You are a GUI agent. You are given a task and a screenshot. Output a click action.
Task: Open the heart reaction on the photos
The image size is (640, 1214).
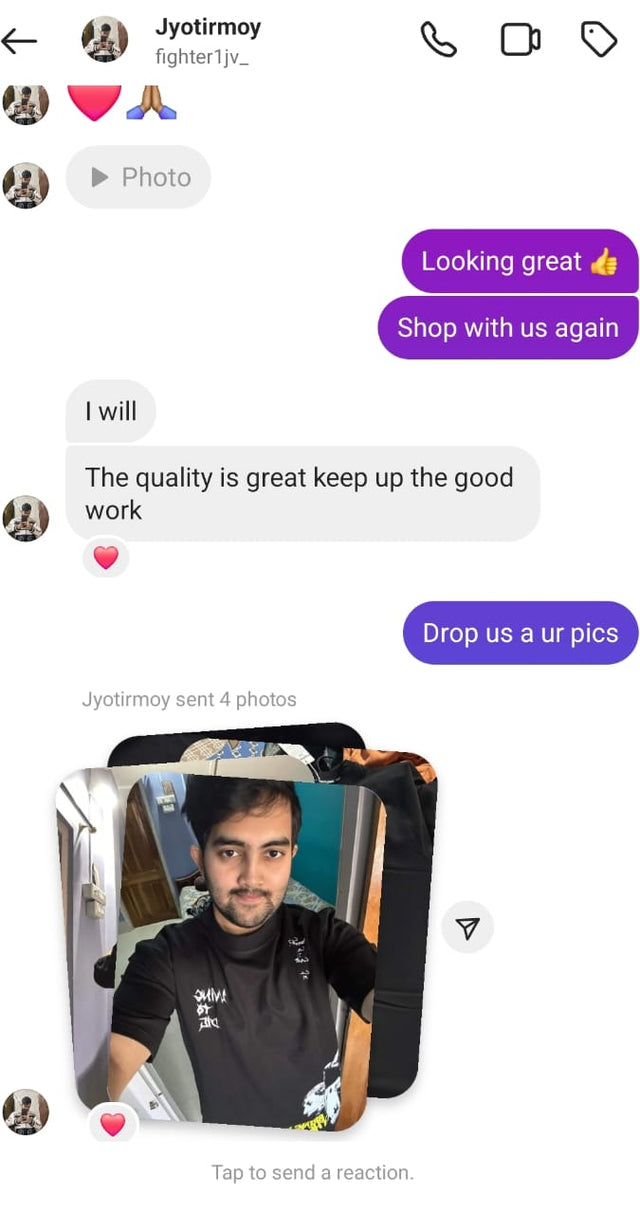[x=113, y=1124]
